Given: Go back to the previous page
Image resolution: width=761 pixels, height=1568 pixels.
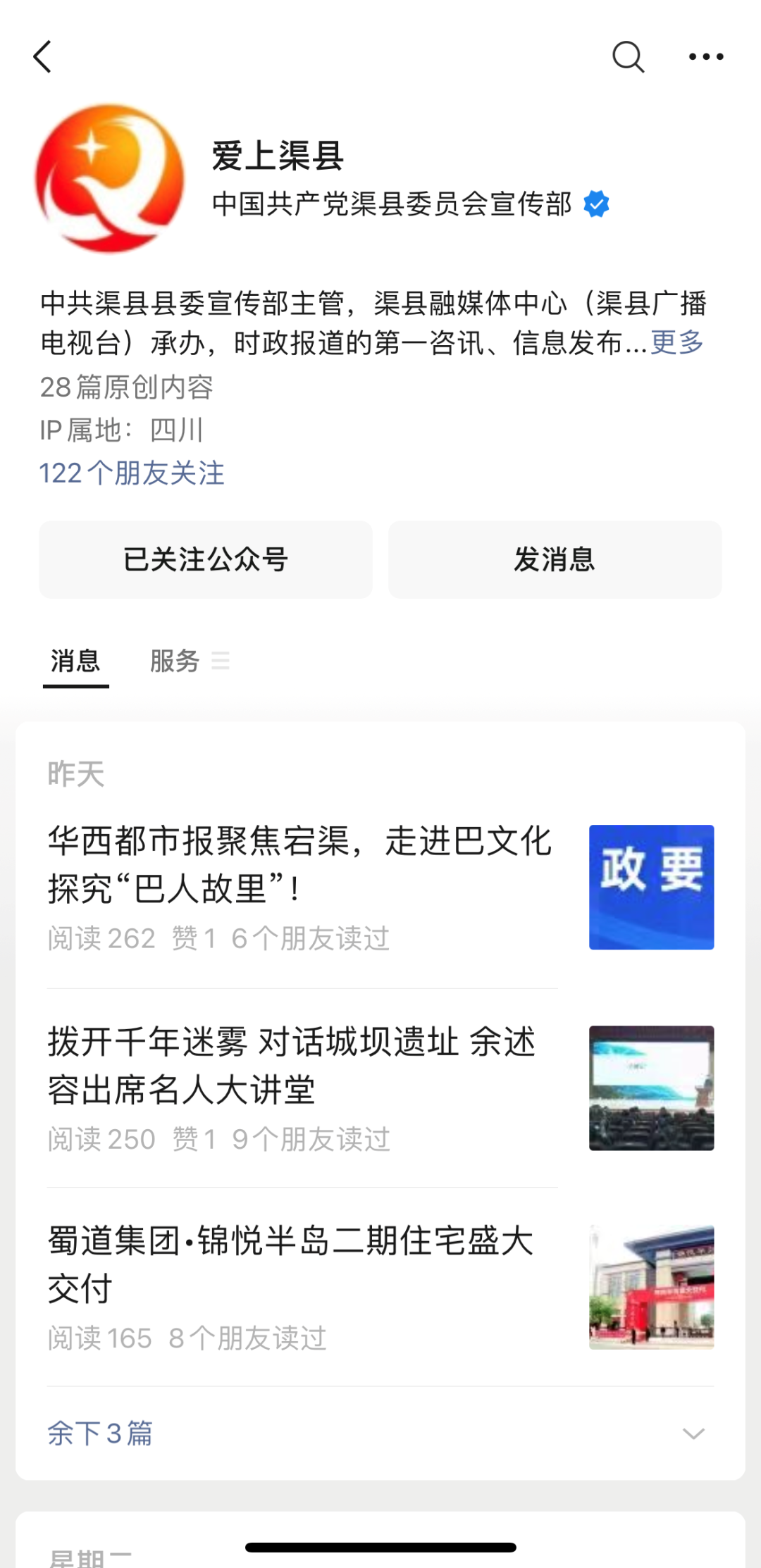Looking at the screenshot, I should (43, 57).
